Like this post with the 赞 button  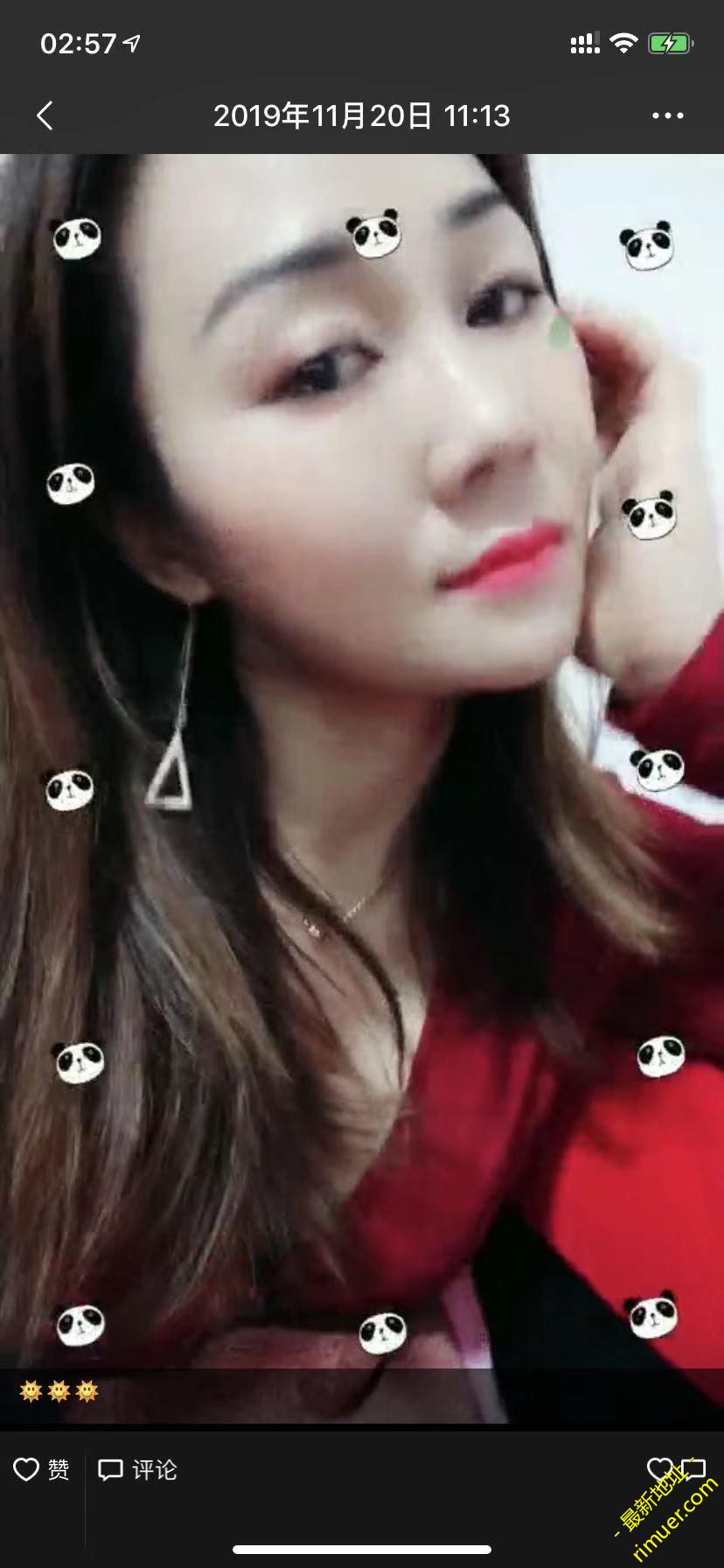41,1469
